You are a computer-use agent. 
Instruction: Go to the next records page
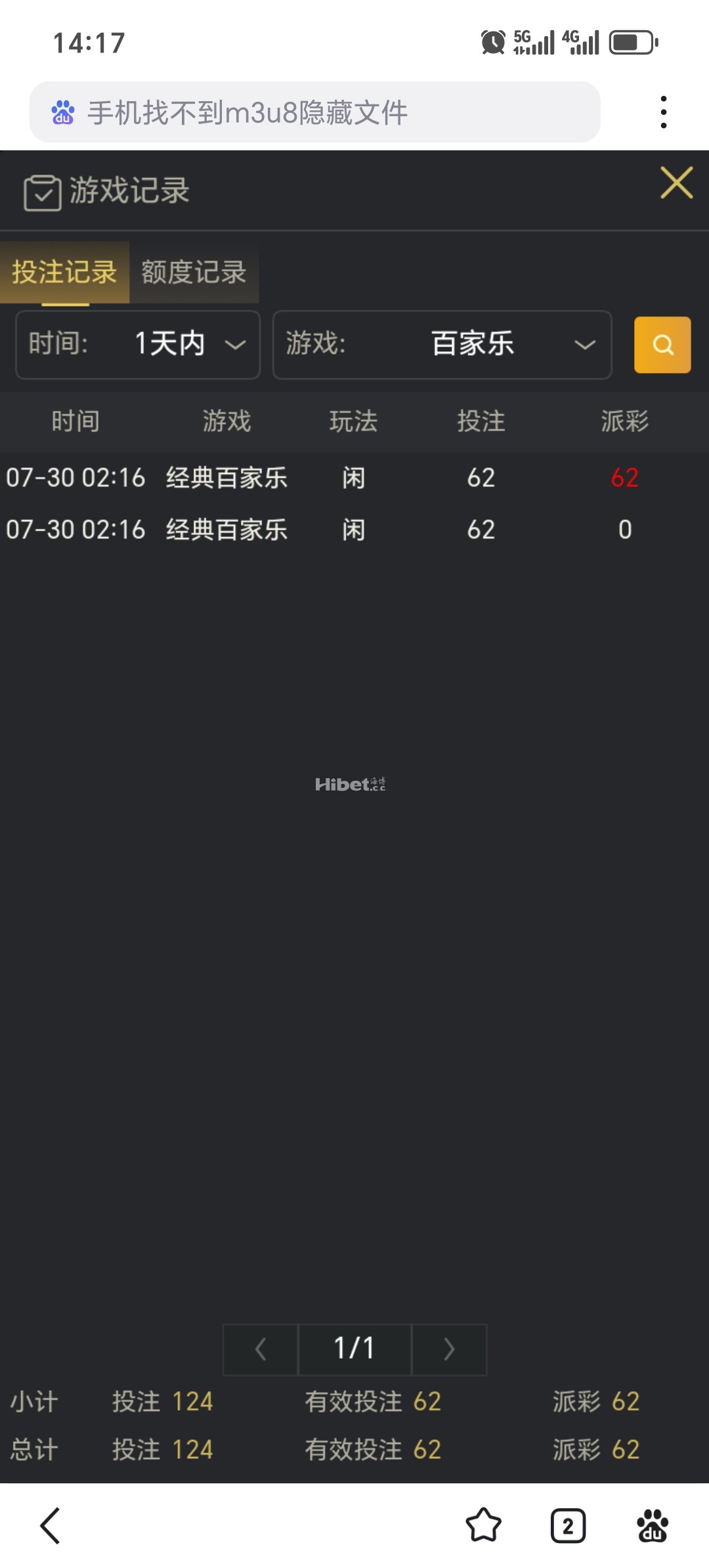point(449,1349)
